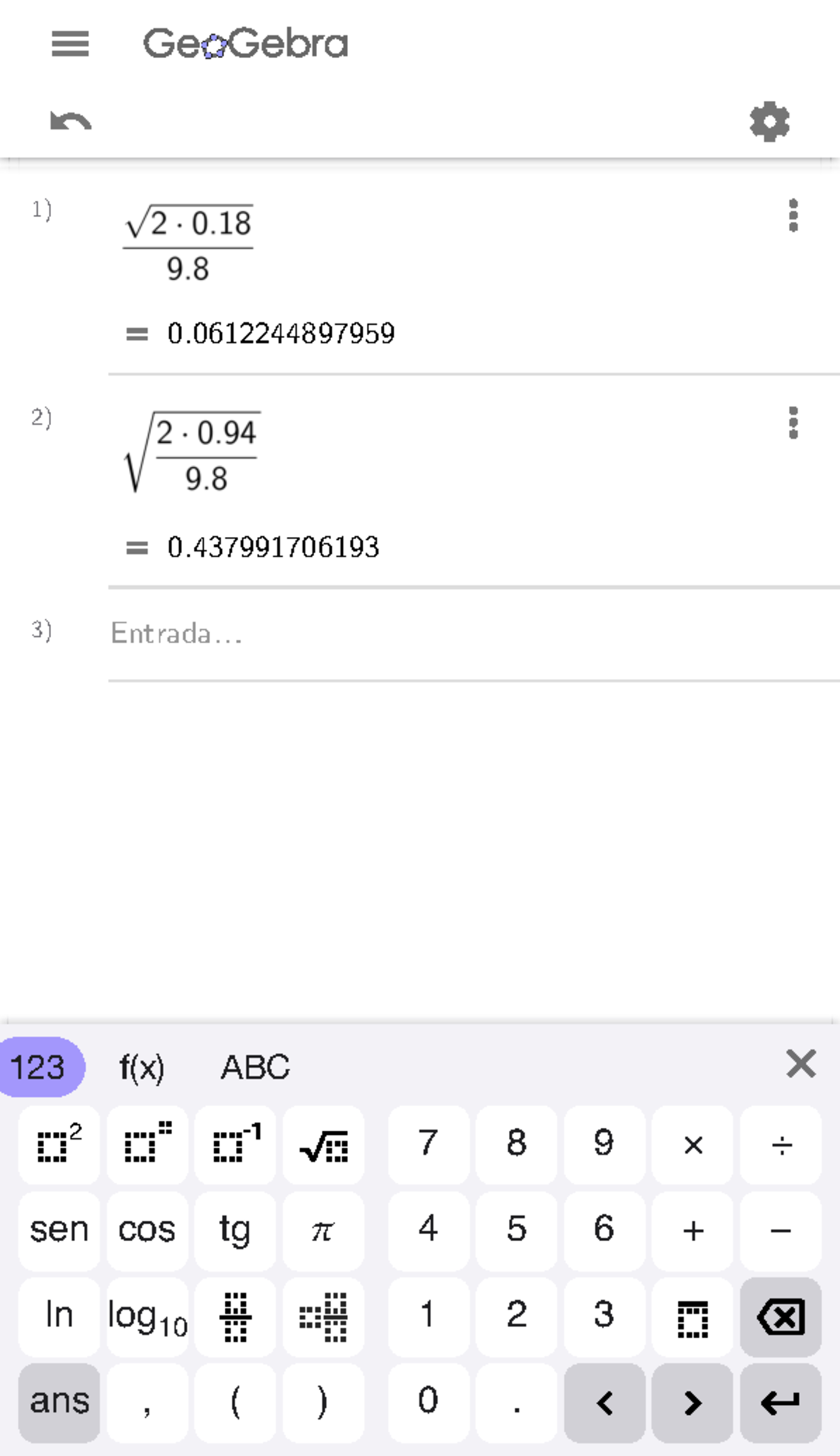Tap the π key on the keyboard
This screenshot has height=1456, width=840.
[x=323, y=1231]
